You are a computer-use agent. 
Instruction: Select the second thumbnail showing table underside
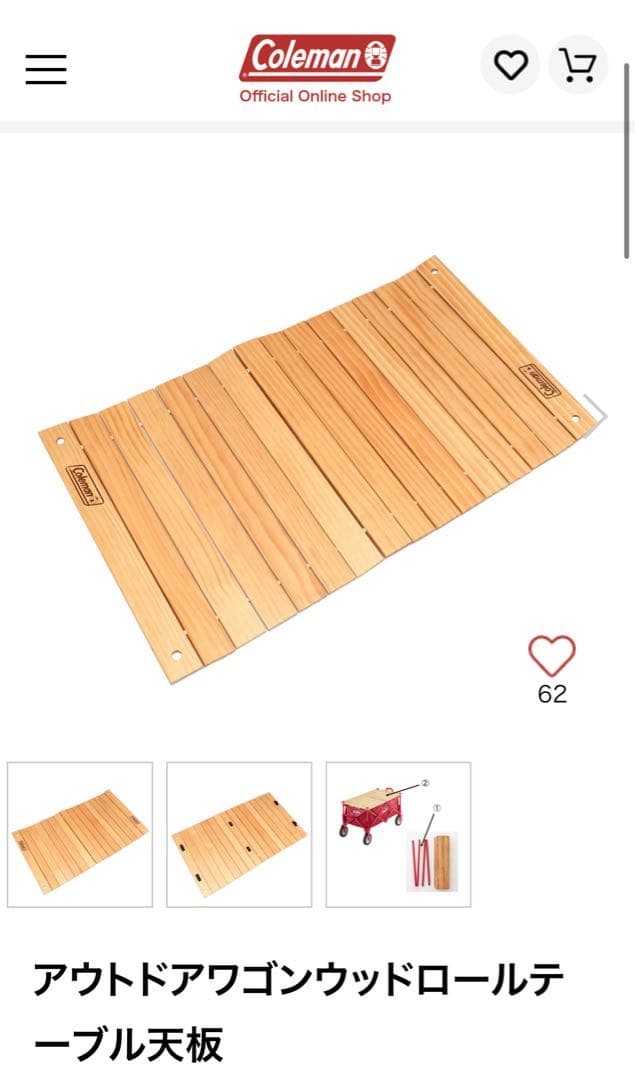(x=239, y=835)
